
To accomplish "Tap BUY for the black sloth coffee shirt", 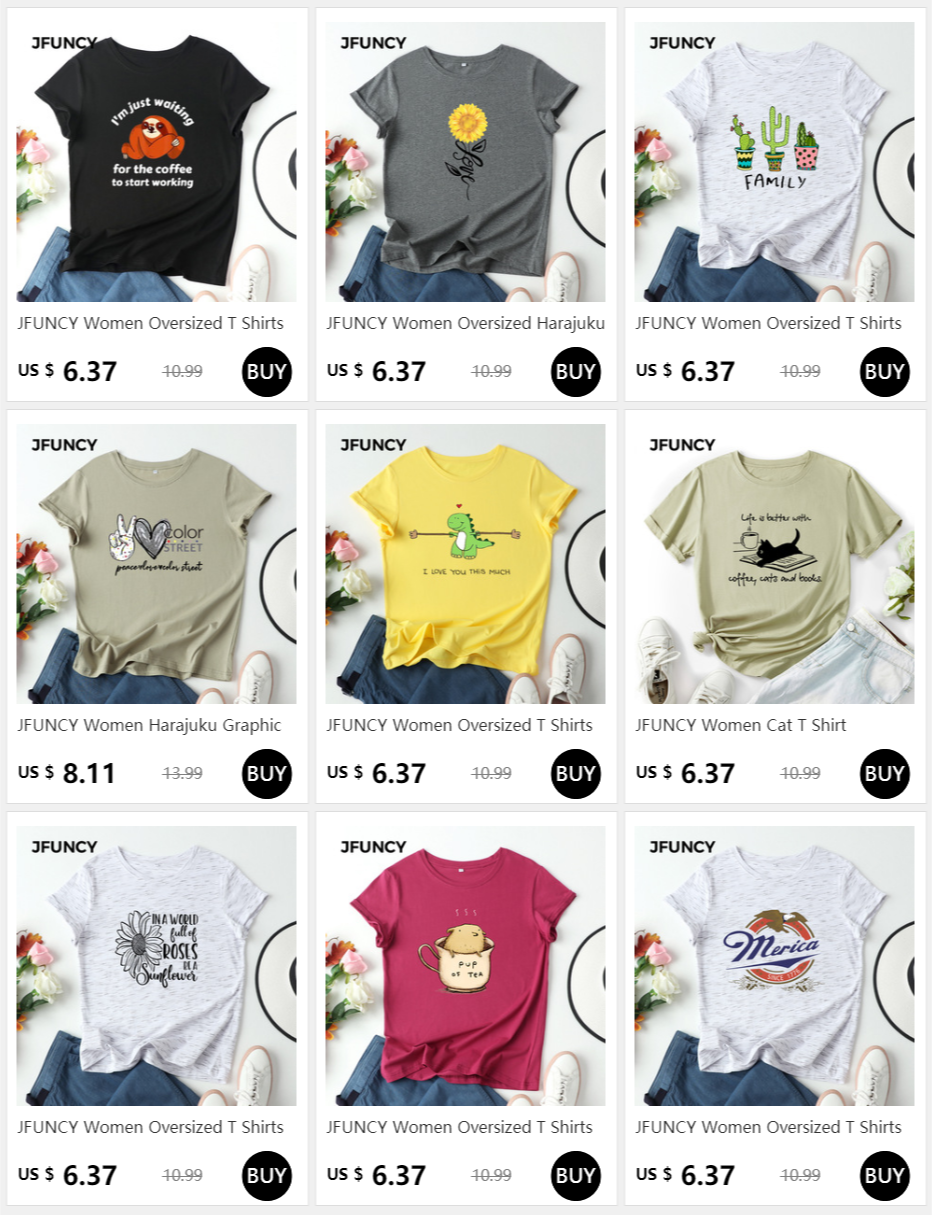I will coord(267,372).
